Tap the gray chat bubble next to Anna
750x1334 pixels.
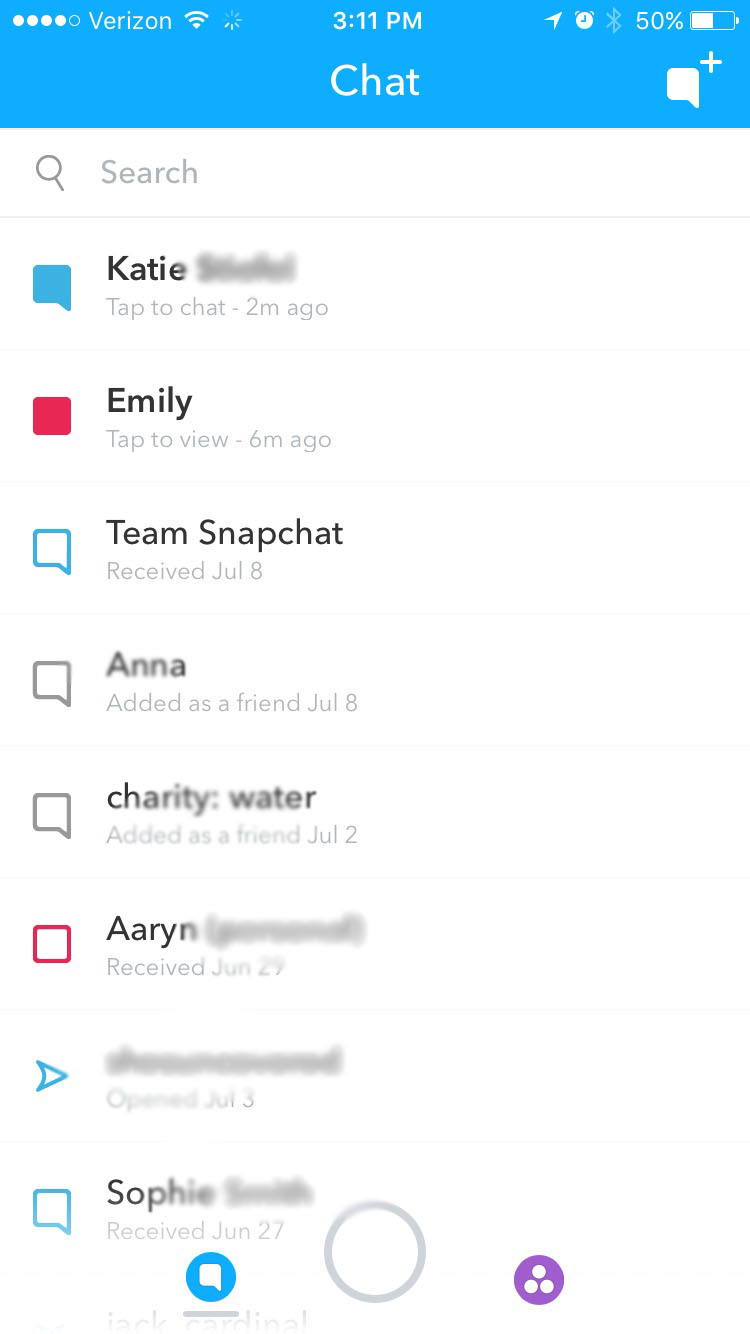coord(51,681)
